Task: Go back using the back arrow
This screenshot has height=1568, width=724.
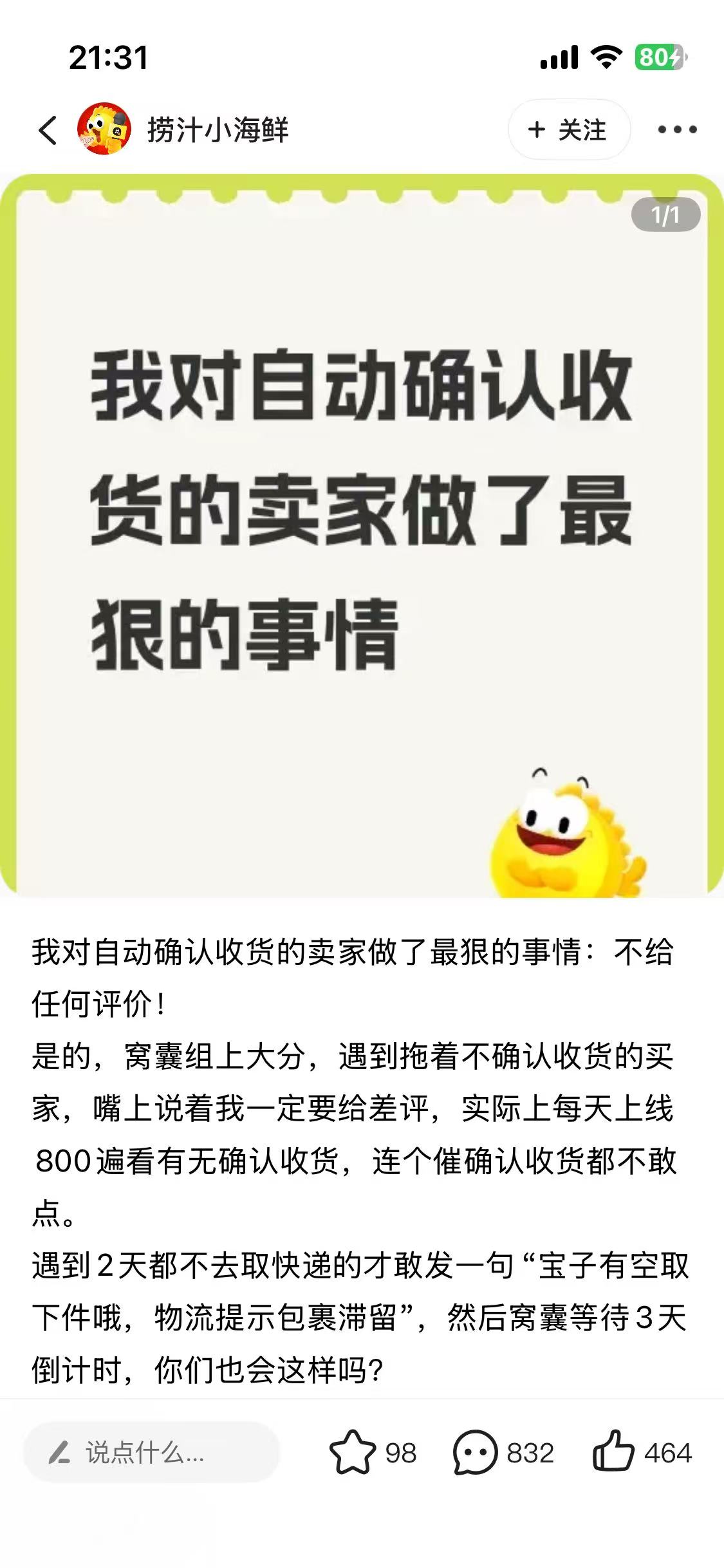Action: pos(48,130)
